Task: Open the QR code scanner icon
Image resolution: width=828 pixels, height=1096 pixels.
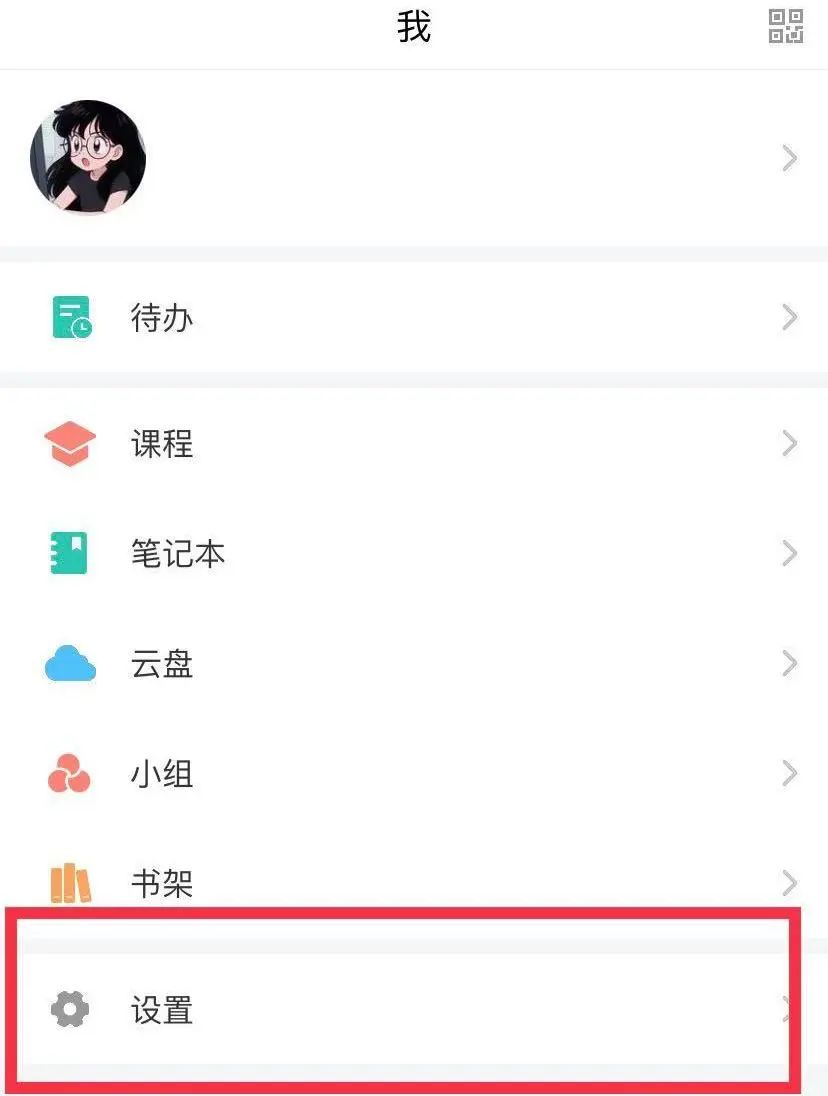Action: [786, 26]
